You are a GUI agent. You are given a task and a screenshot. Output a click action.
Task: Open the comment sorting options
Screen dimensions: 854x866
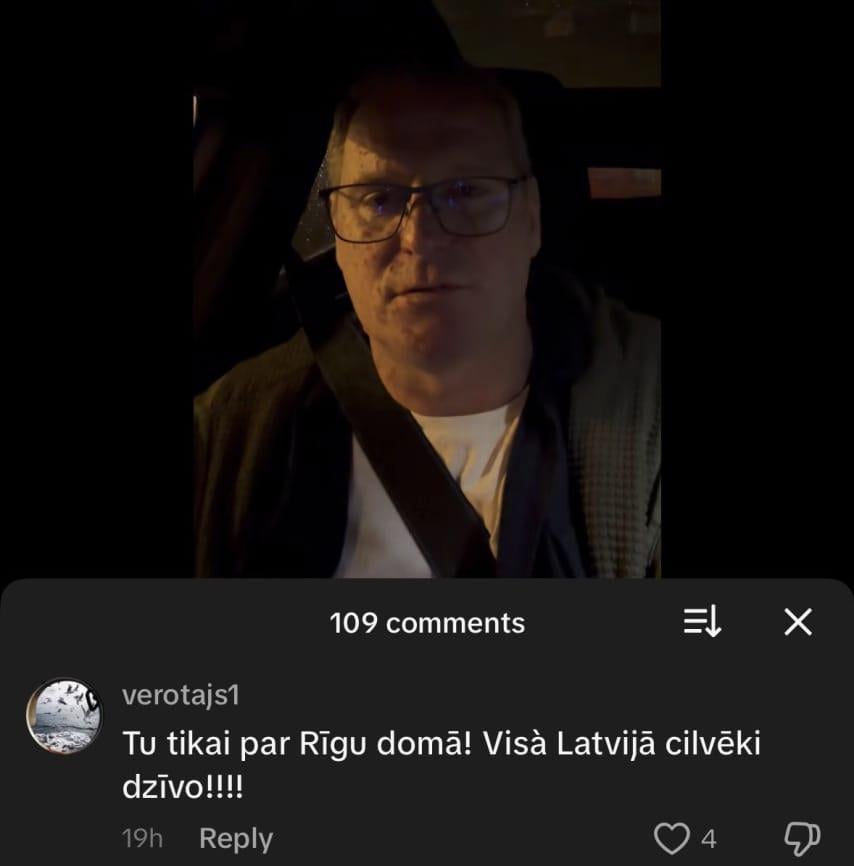click(702, 623)
